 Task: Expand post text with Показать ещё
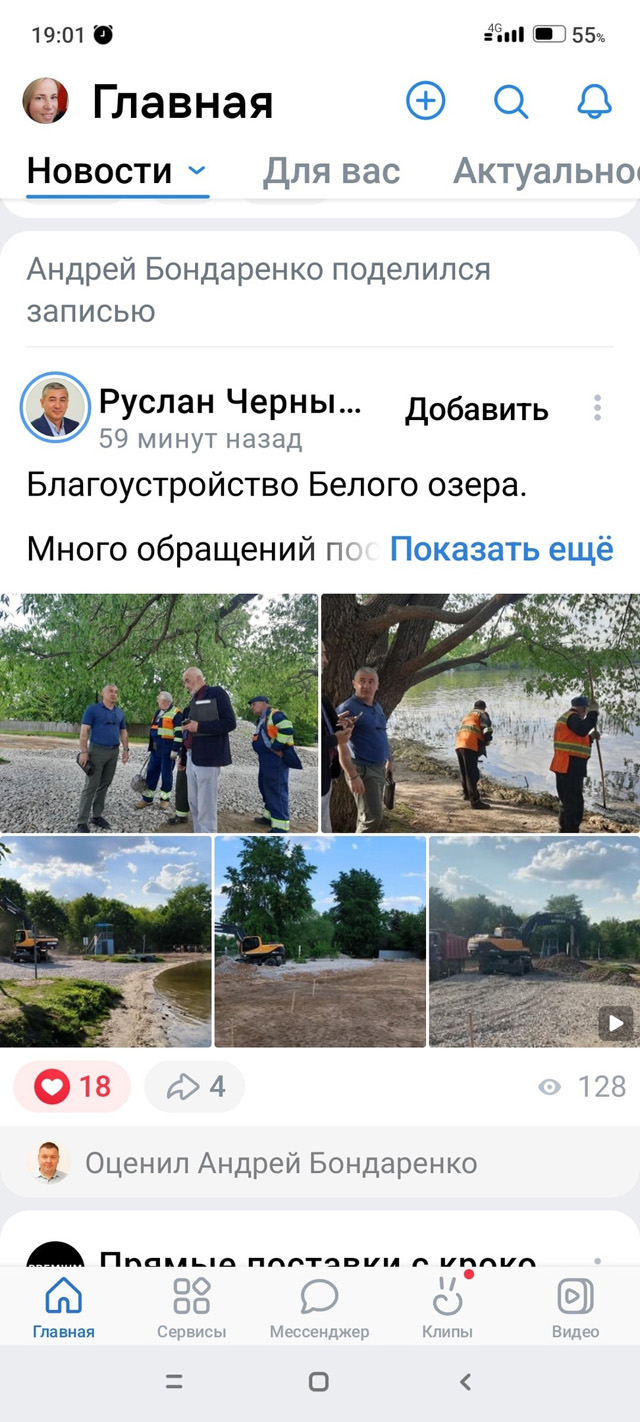click(x=501, y=549)
